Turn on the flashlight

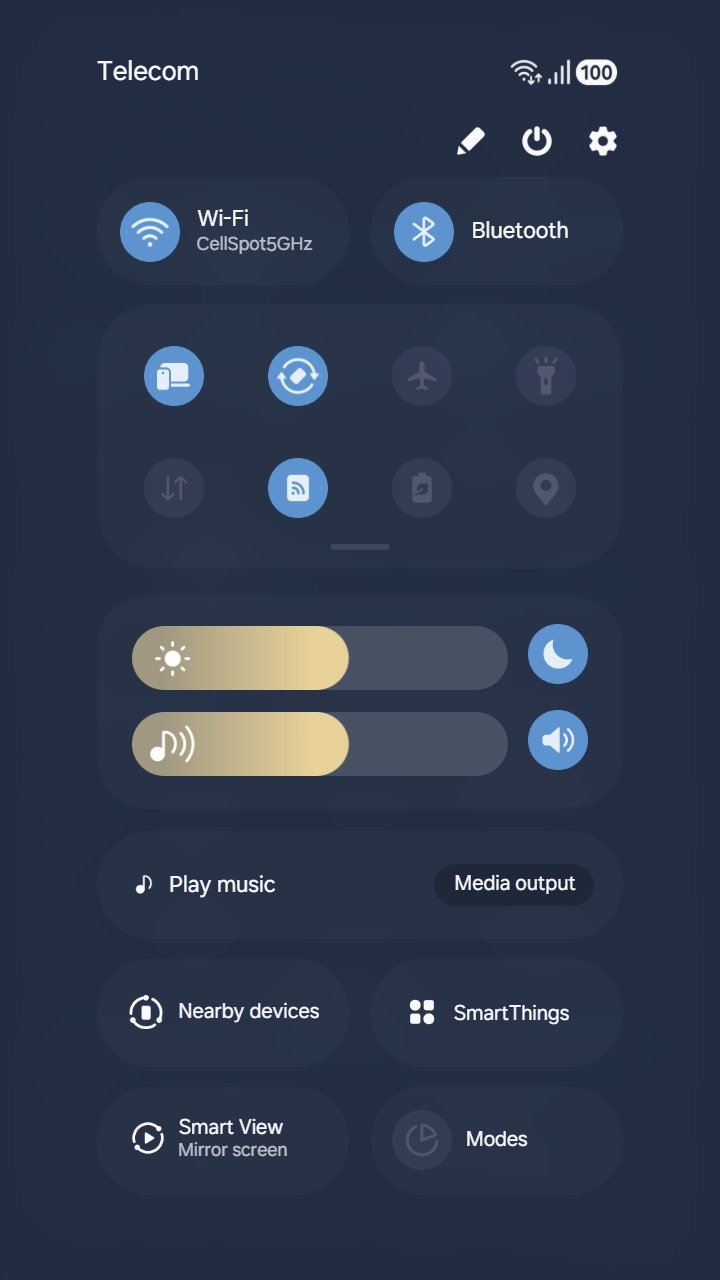coord(546,377)
